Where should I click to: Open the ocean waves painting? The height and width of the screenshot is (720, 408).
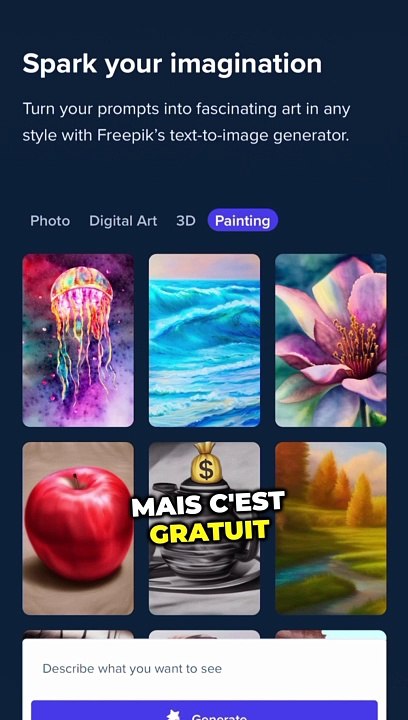coord(204,340)
